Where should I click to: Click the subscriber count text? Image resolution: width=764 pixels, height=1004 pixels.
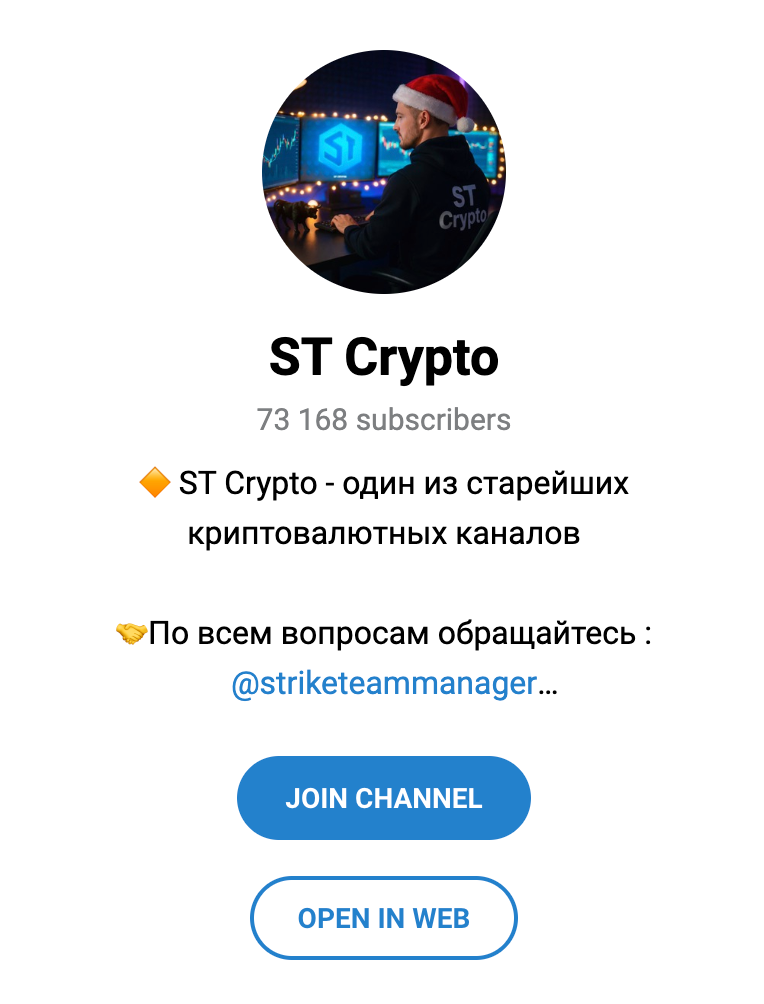pyautogui.click(x=383, y=421)
